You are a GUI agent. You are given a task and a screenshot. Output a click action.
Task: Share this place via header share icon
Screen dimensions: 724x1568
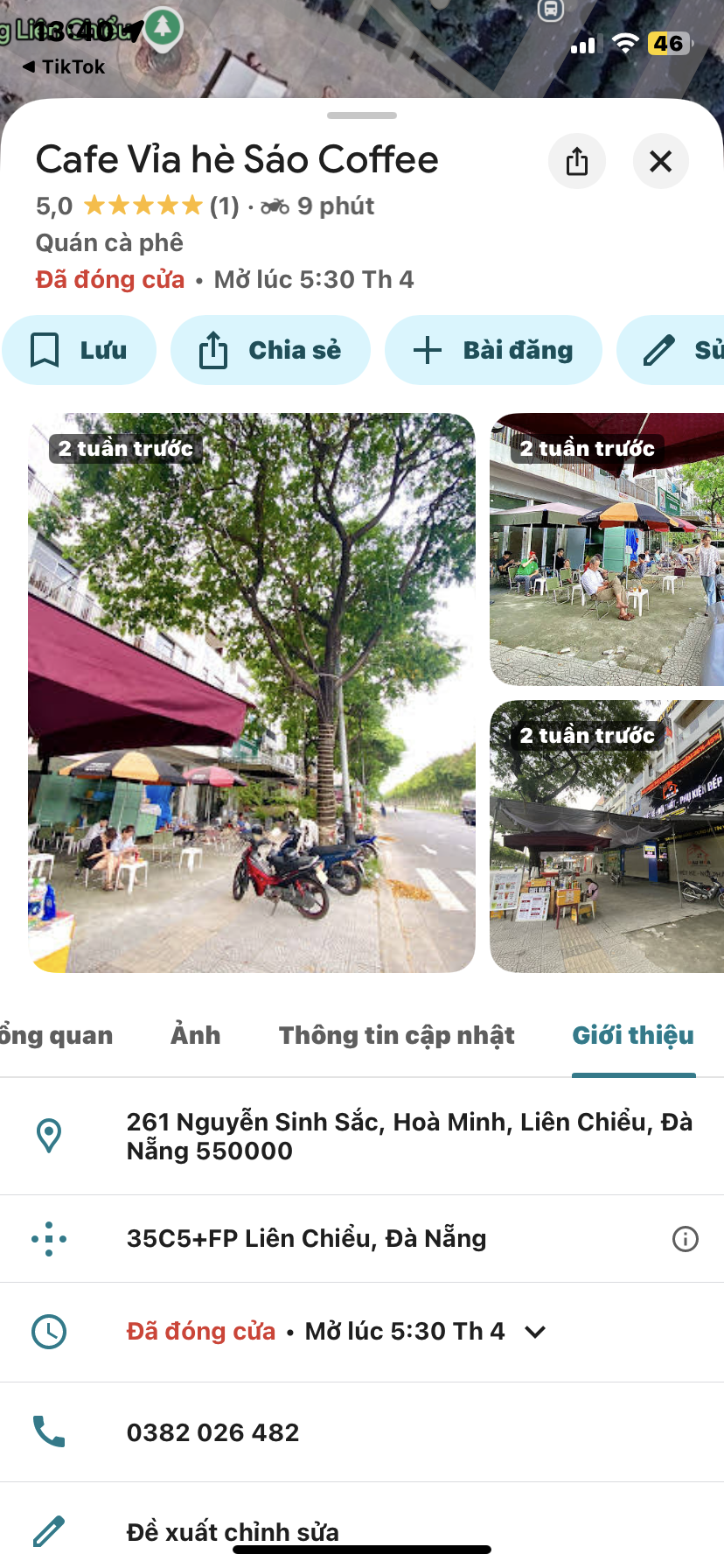point(576,161)
